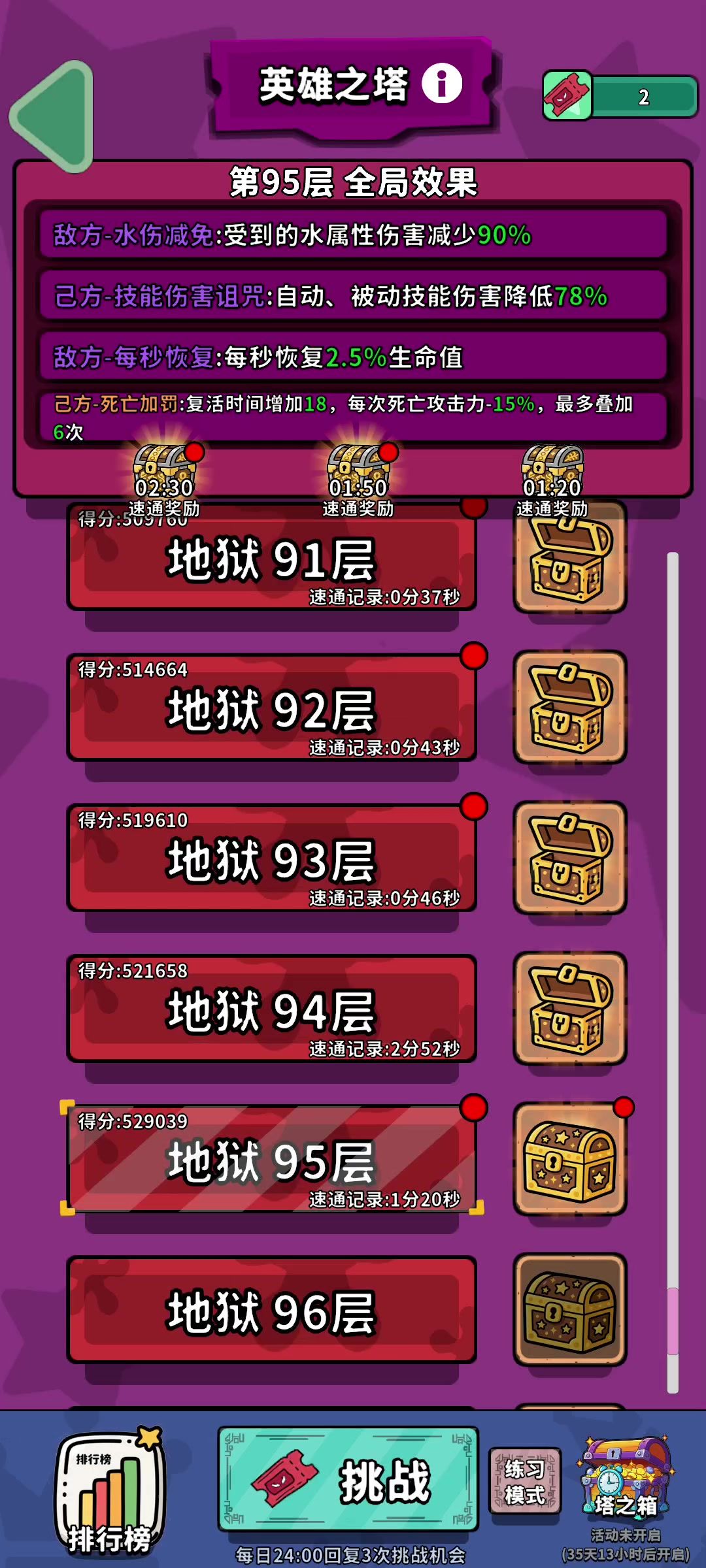The height and width of the screenshot is (1568, 706).
Task: Go back with the green arrow
Action: 54,116
